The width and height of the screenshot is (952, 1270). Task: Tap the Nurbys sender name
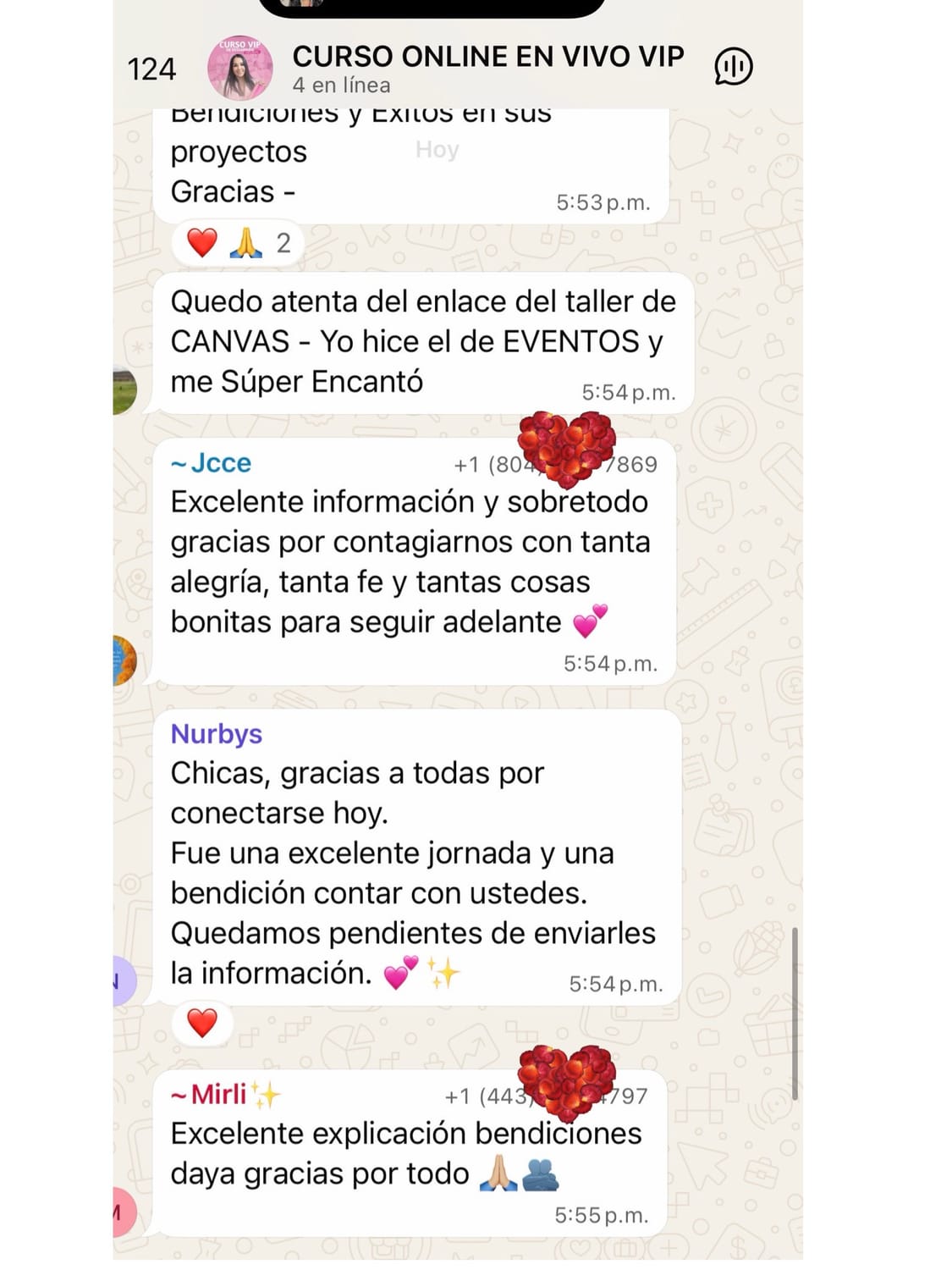point(217,733)
